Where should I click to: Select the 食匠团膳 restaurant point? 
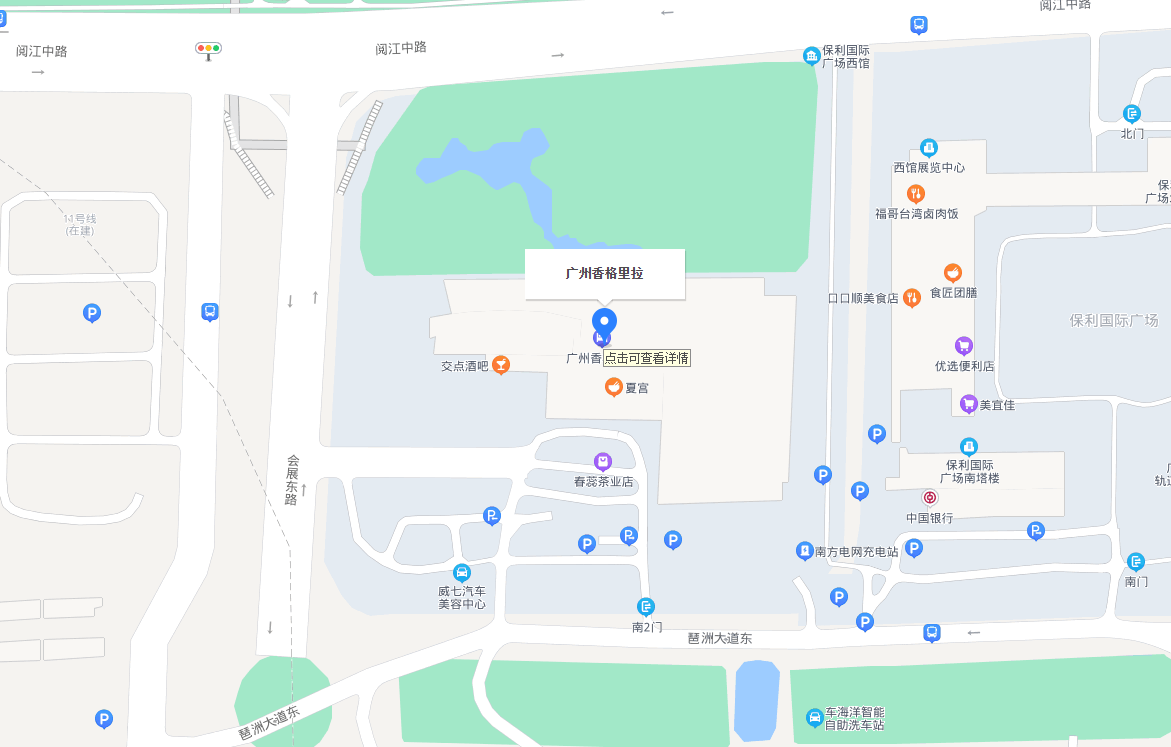tap(953, 272)
